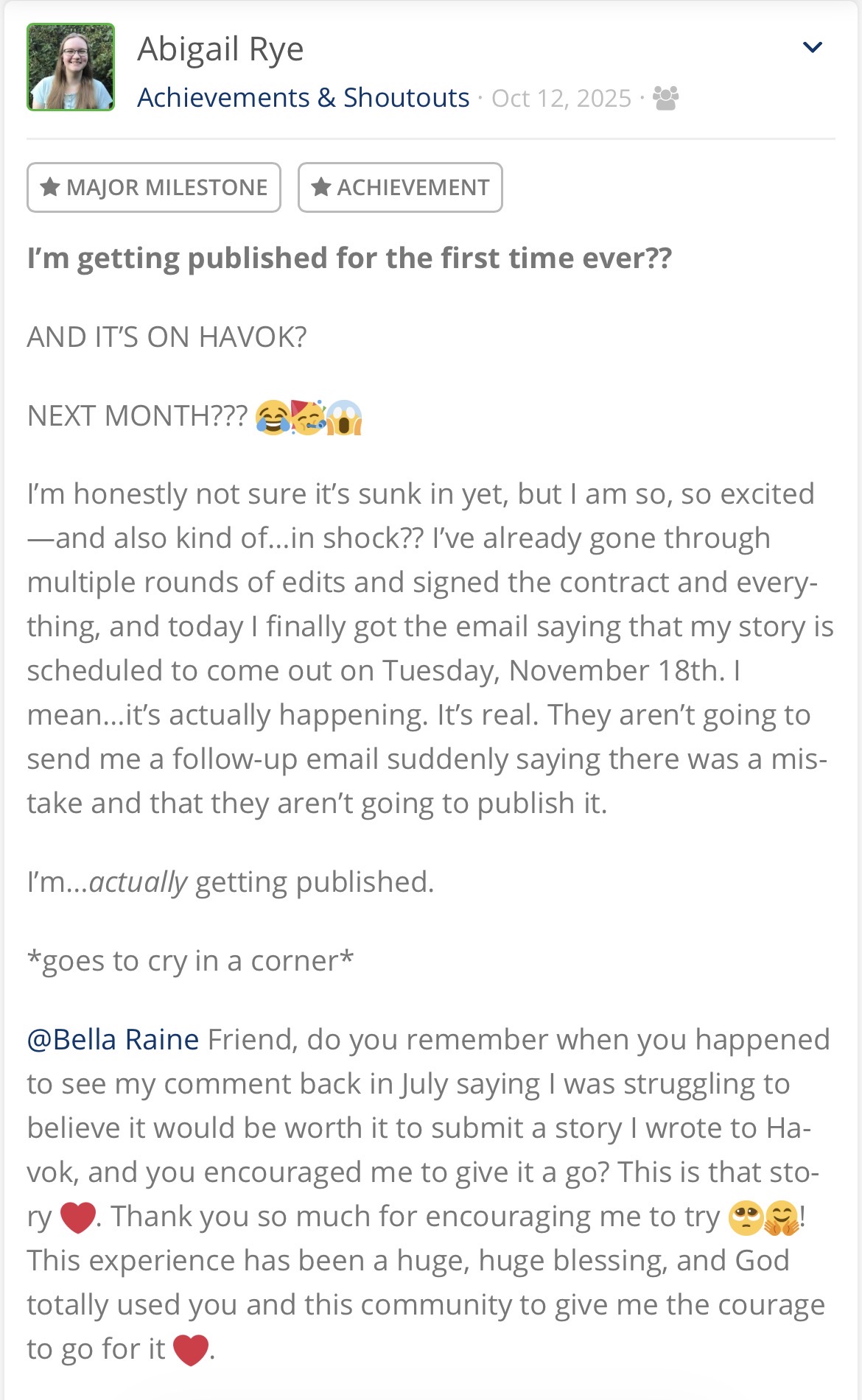Image resolution: width=862 pixels, height=1400 pixels.
Task: Go to the Achievements & Shoutouts space
Action: [x=303, y=98]
